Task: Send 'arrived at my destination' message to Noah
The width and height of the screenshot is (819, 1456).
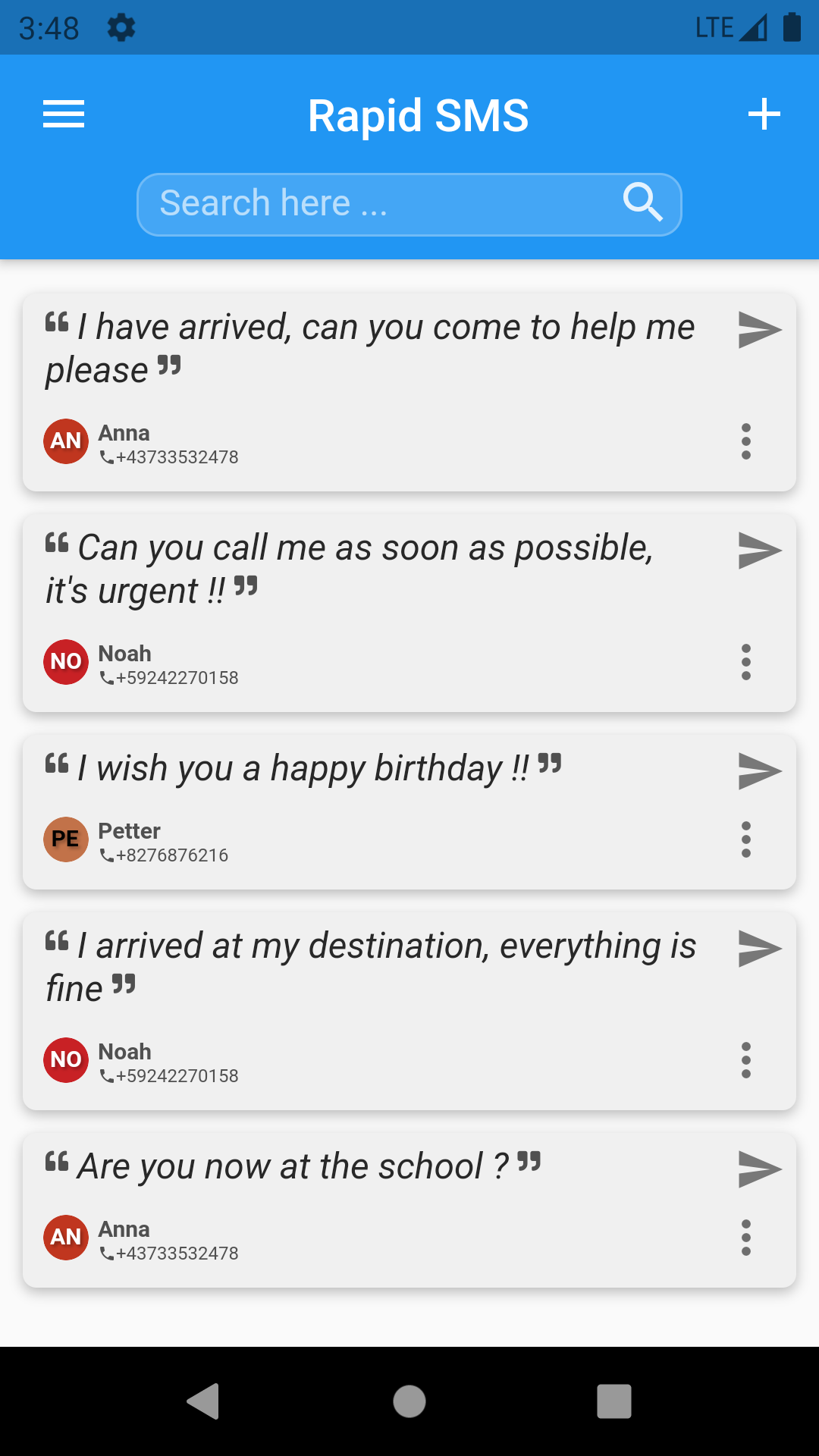Action: 759,949
